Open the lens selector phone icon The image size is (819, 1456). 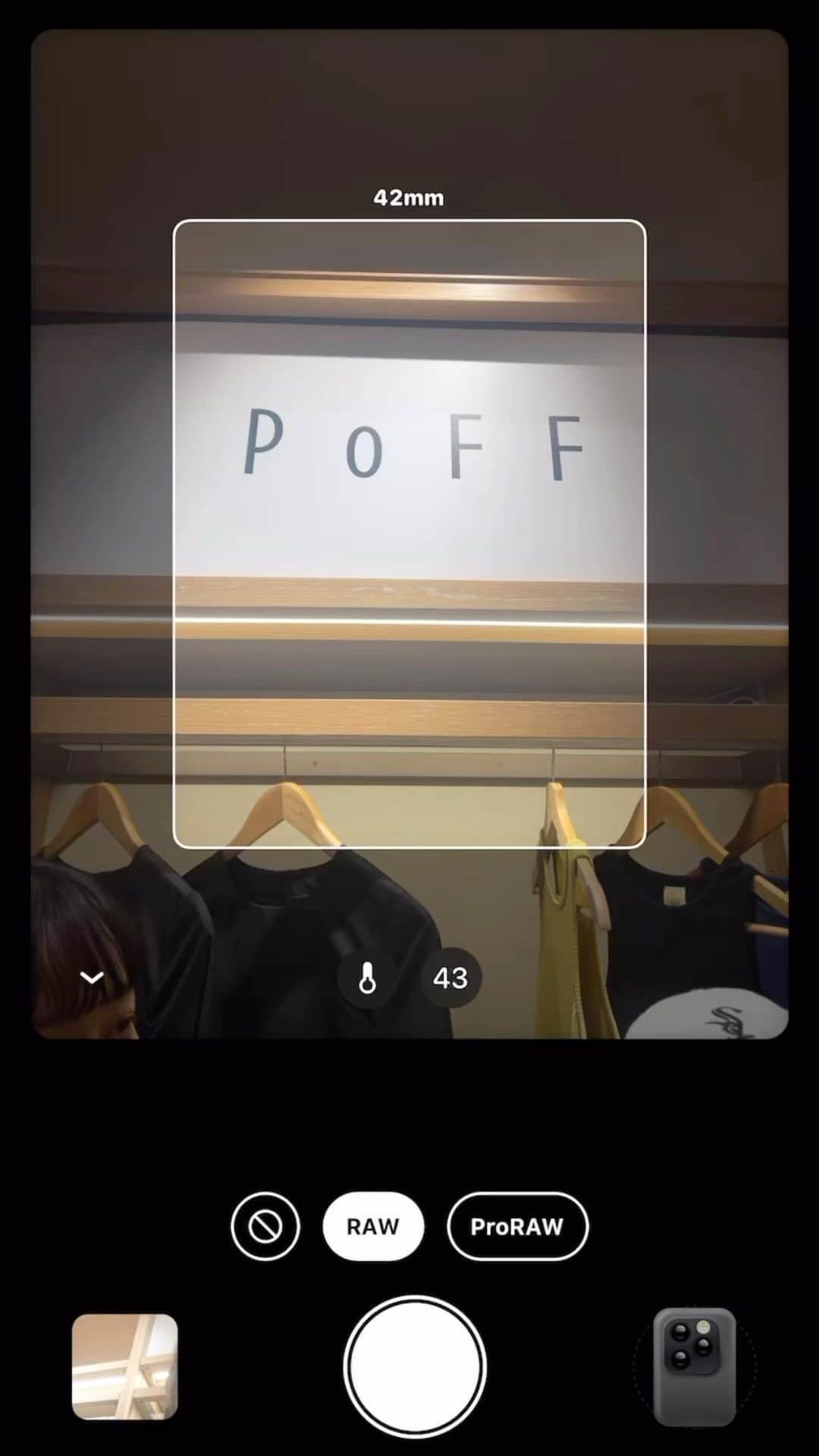pos(694,1367)
